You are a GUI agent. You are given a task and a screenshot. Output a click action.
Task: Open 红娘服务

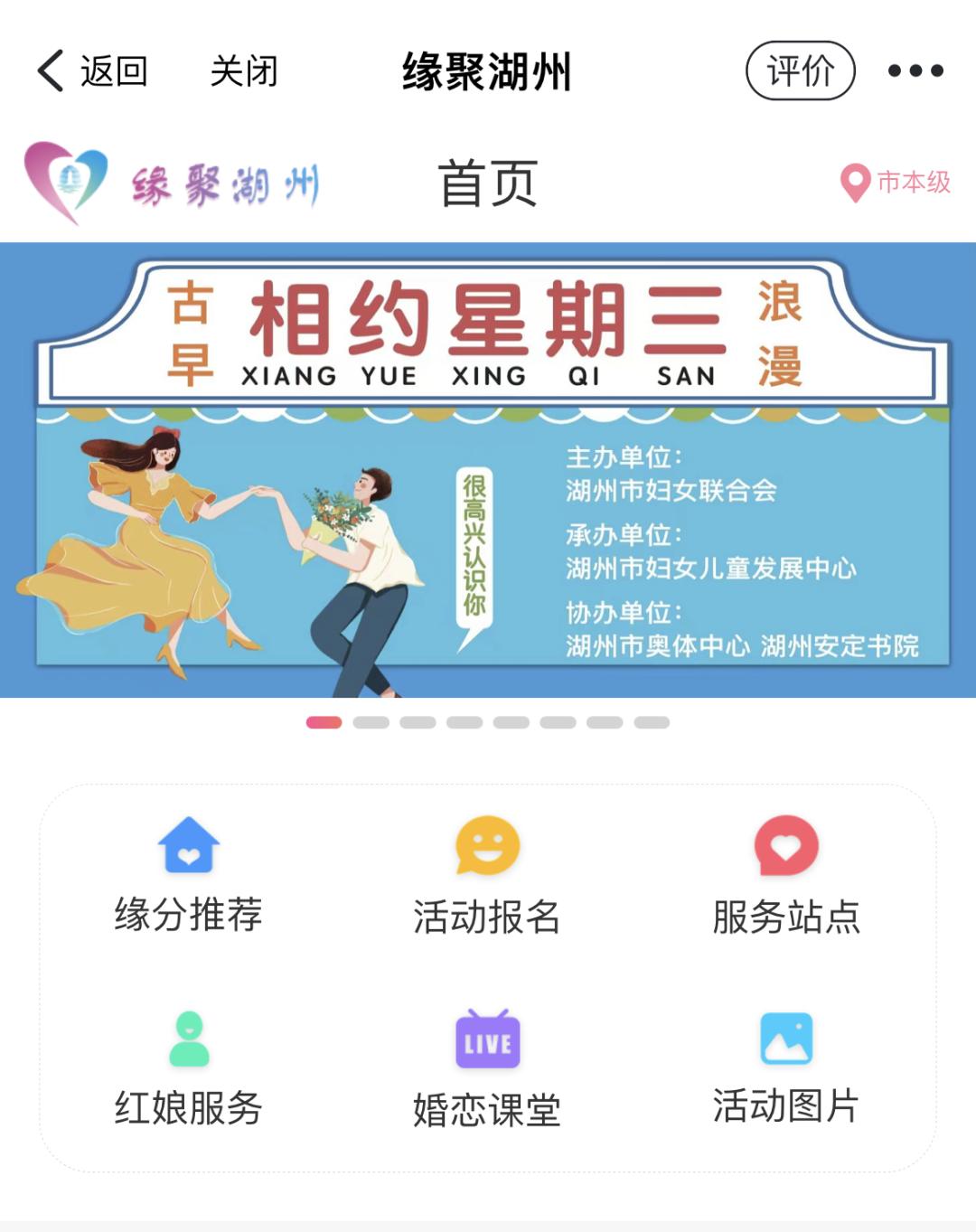188,1068
